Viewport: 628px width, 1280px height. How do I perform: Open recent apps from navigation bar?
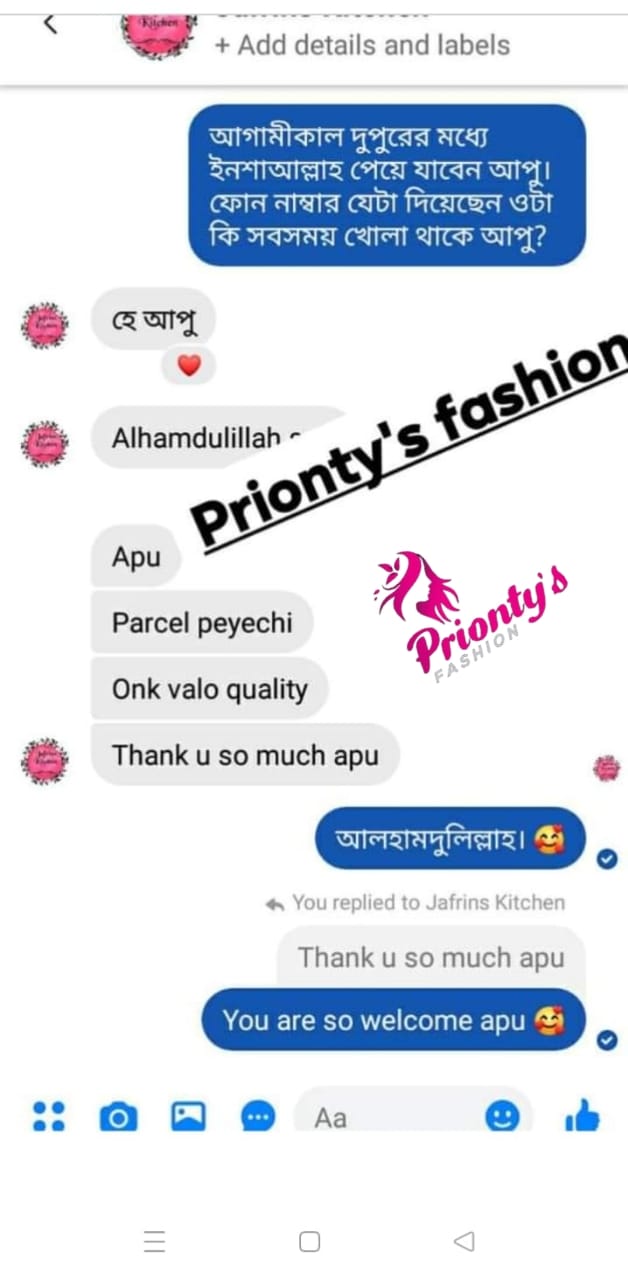tap(155, 1242)
